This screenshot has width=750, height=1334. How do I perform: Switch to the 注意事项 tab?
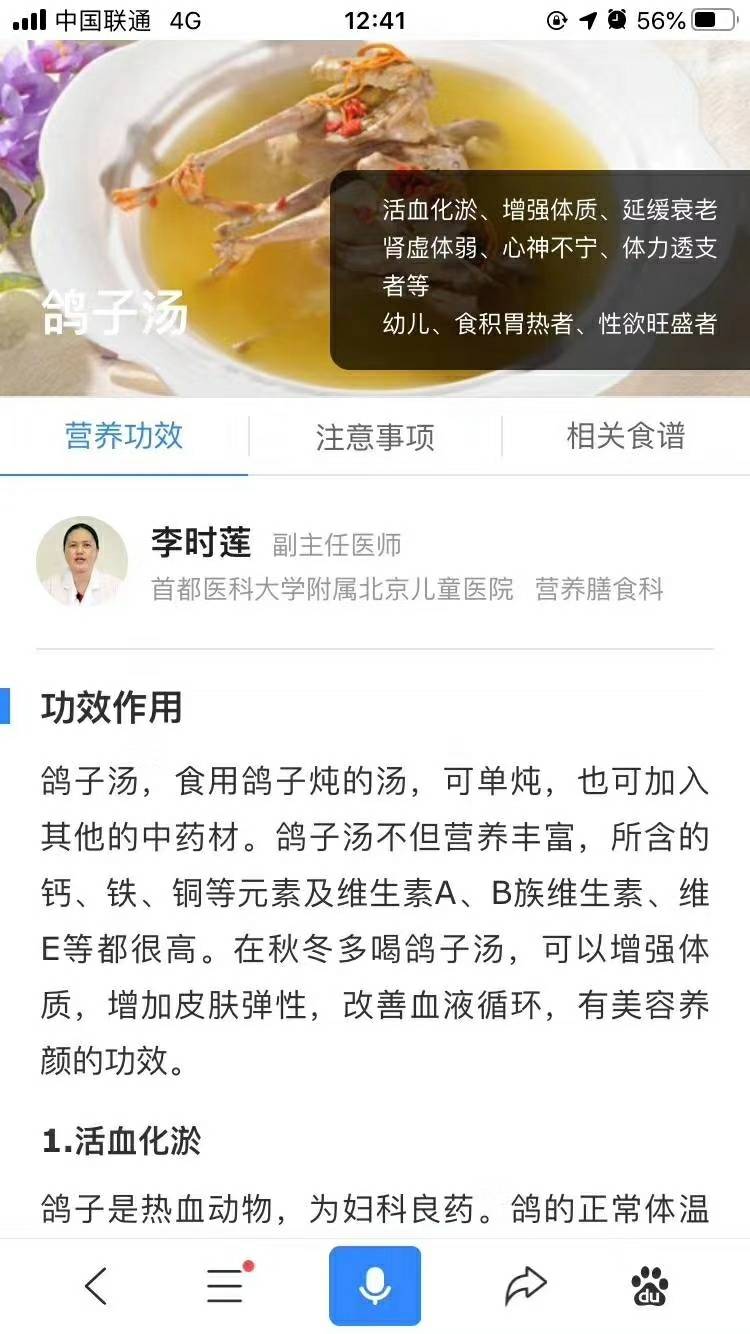[375, 437]
